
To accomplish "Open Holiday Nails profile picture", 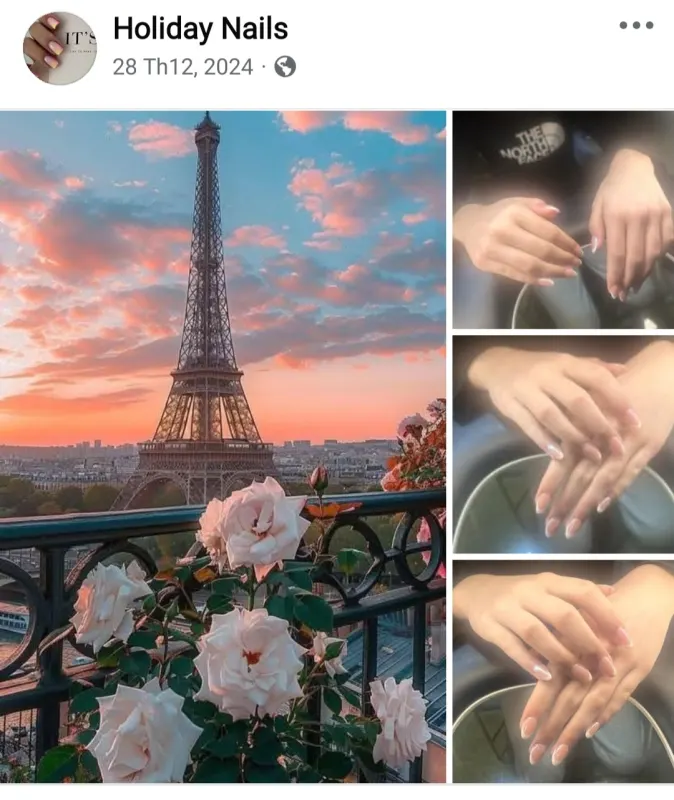I will click(x=60, y=48).
